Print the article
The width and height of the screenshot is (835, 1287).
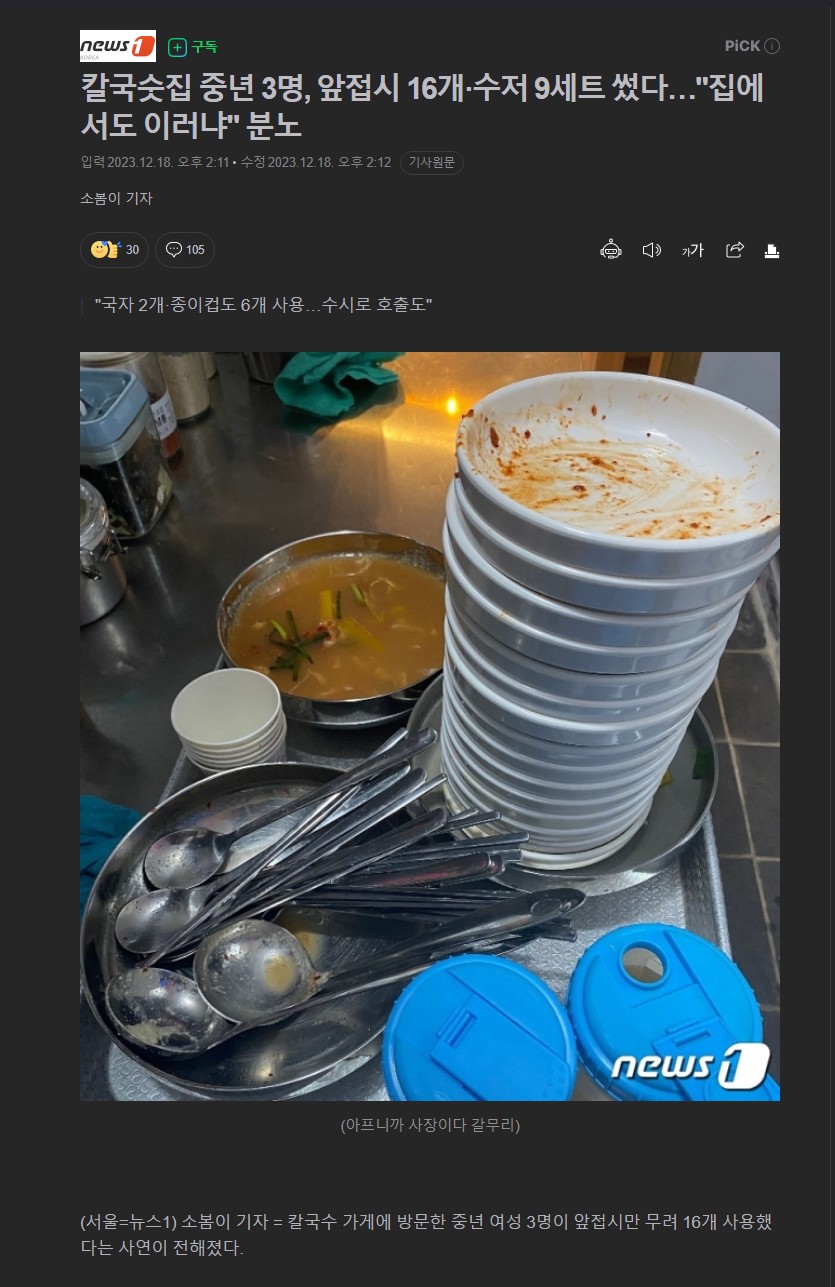click(772, 250)
